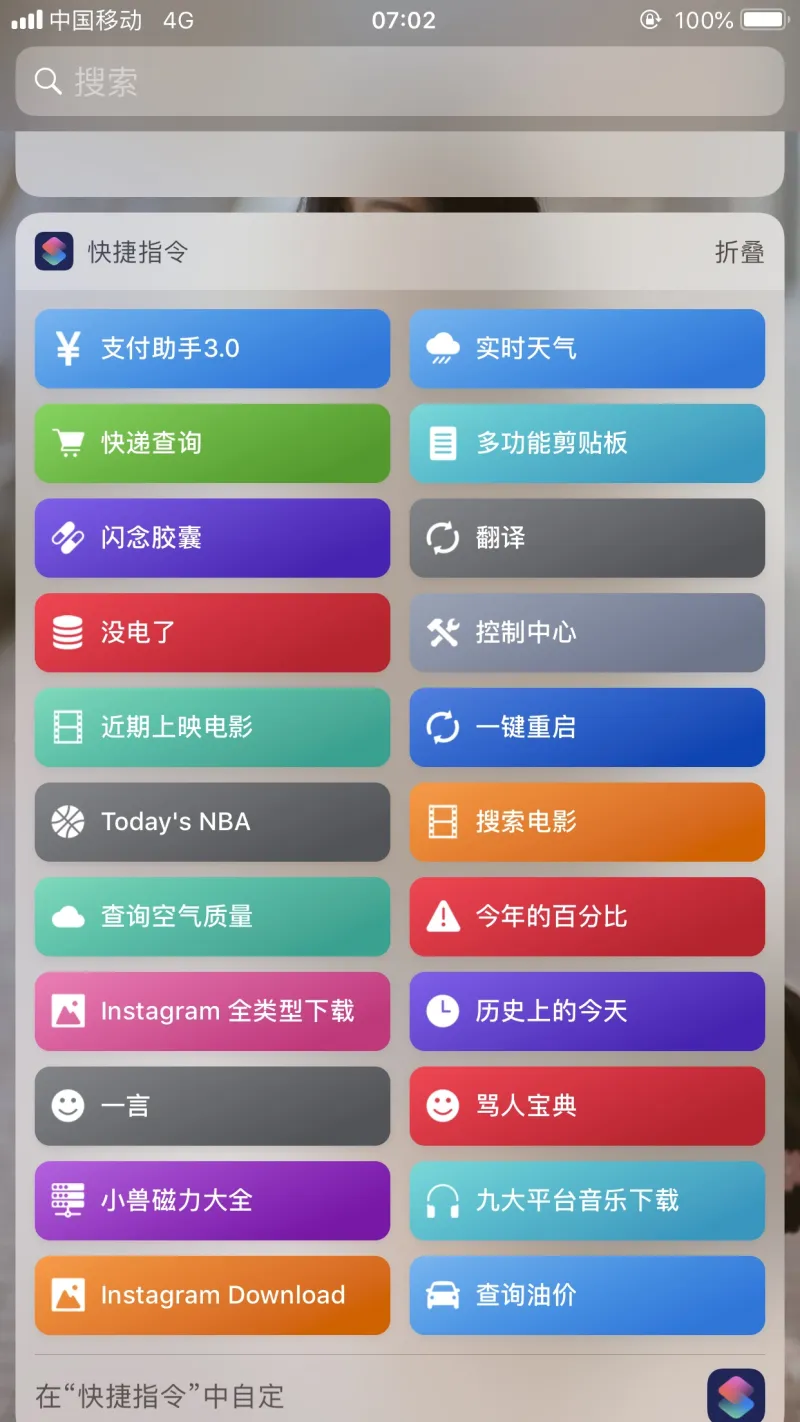Start the 闪念胶囊 shortcut
This screenshot has height=1422, width=800.
[x=212, y=538]
